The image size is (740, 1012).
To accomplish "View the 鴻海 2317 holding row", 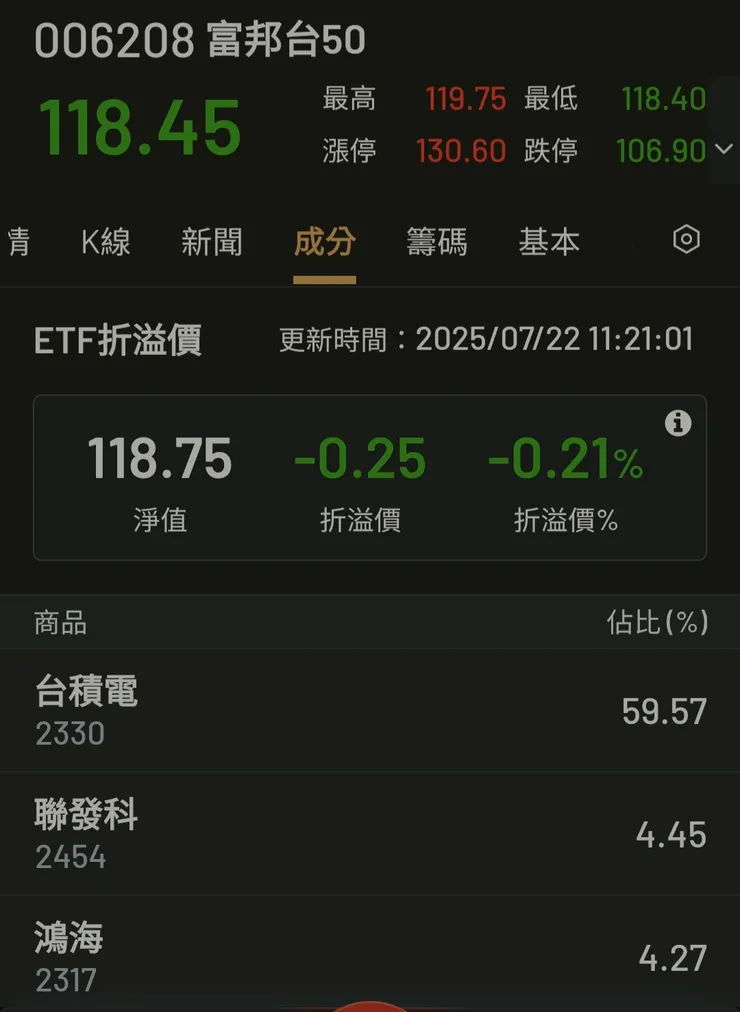I will click(370, 953).
